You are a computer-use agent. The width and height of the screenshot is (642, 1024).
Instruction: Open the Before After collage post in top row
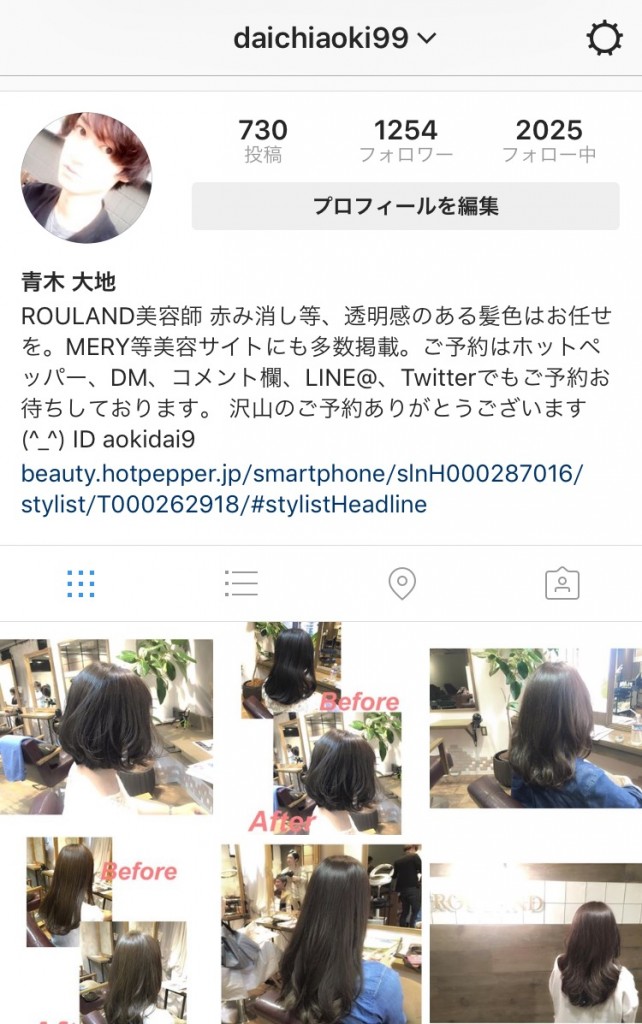(320, 728)
